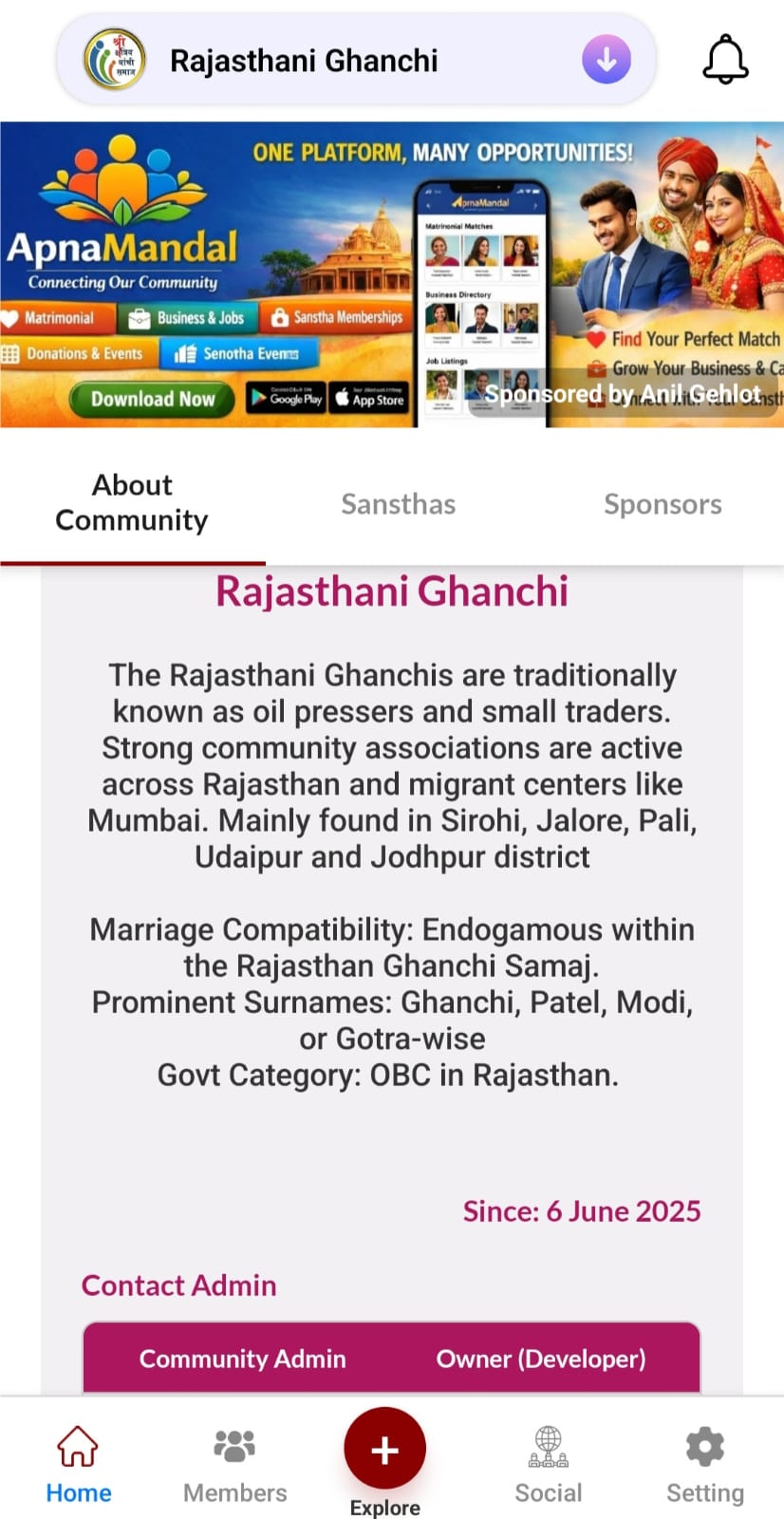Switch to the Sponsors tab

663,504
